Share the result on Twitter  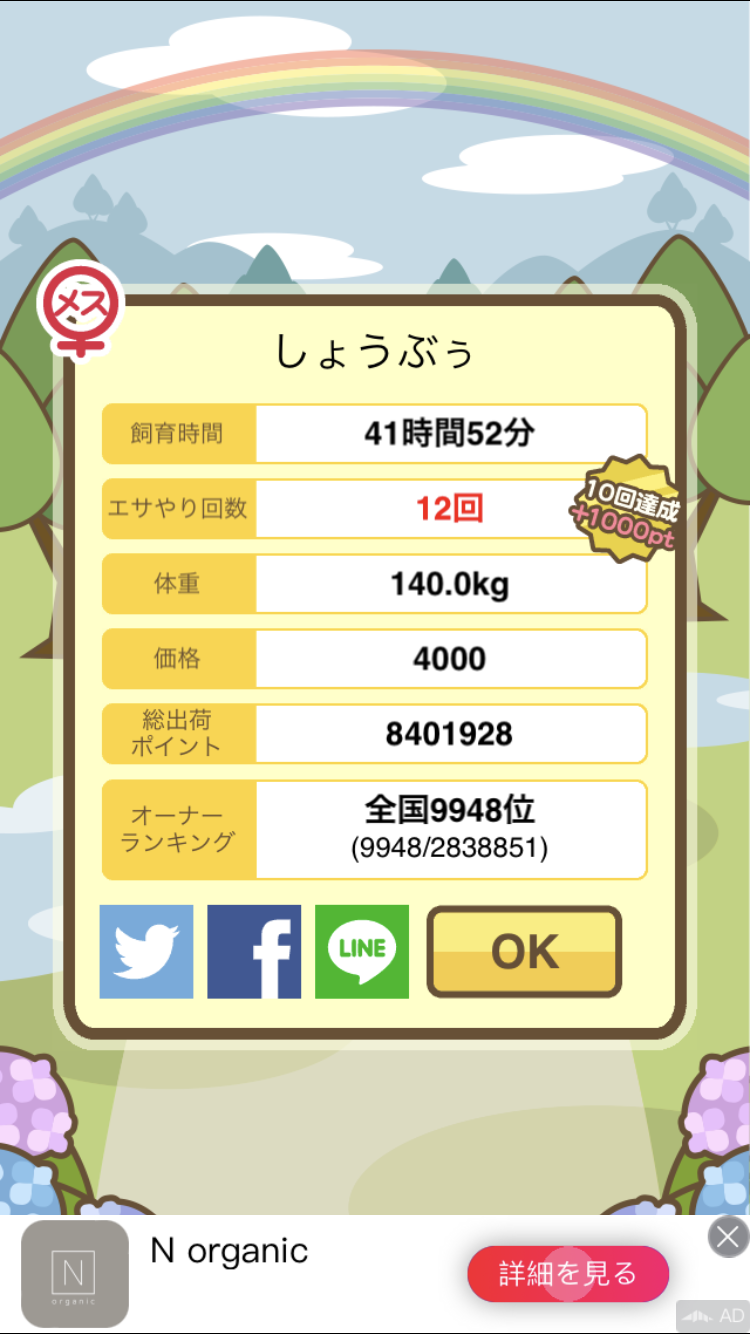coord(146,951)
